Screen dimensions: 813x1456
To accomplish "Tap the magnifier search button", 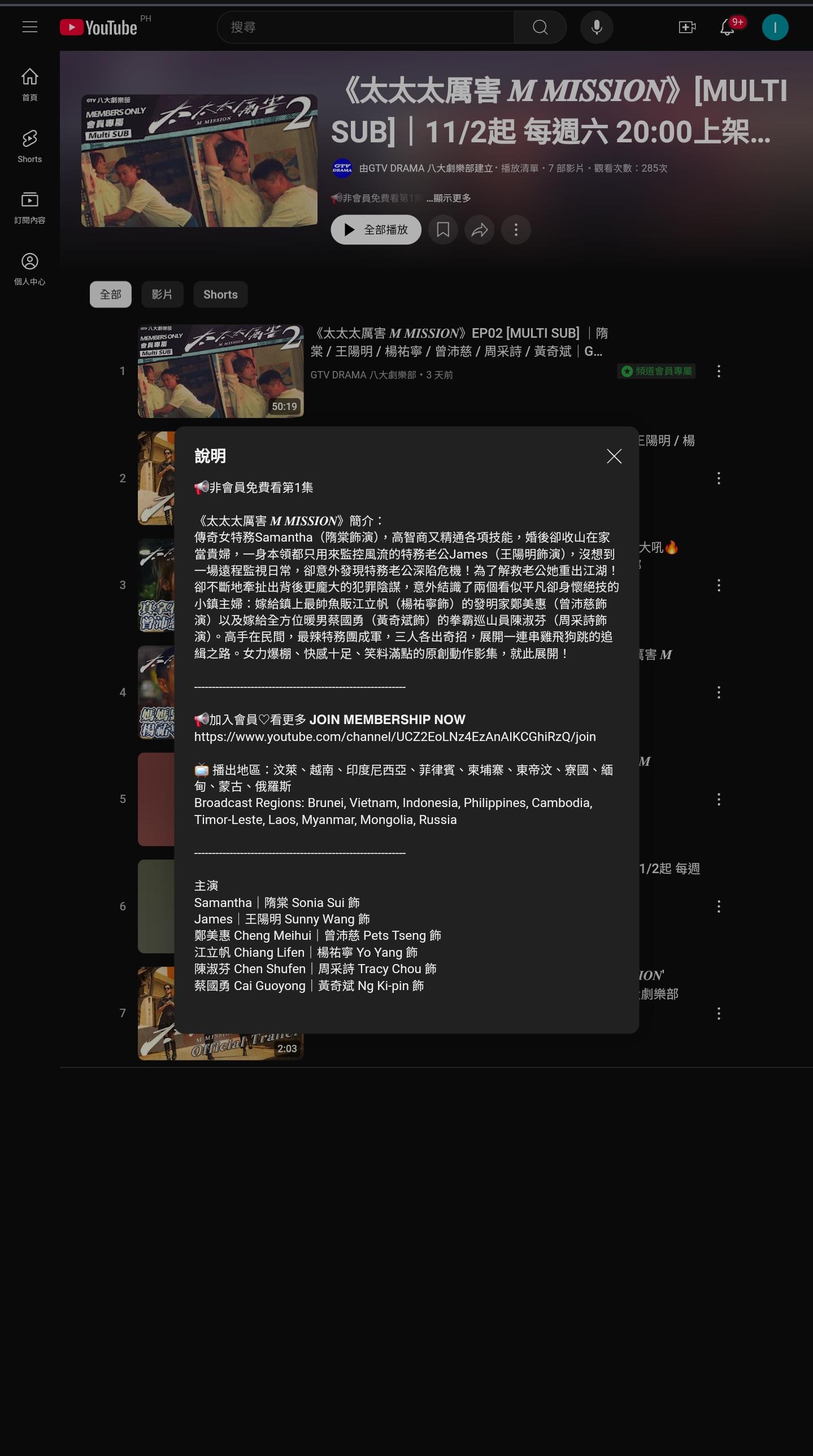I will (x=540, y=27).
